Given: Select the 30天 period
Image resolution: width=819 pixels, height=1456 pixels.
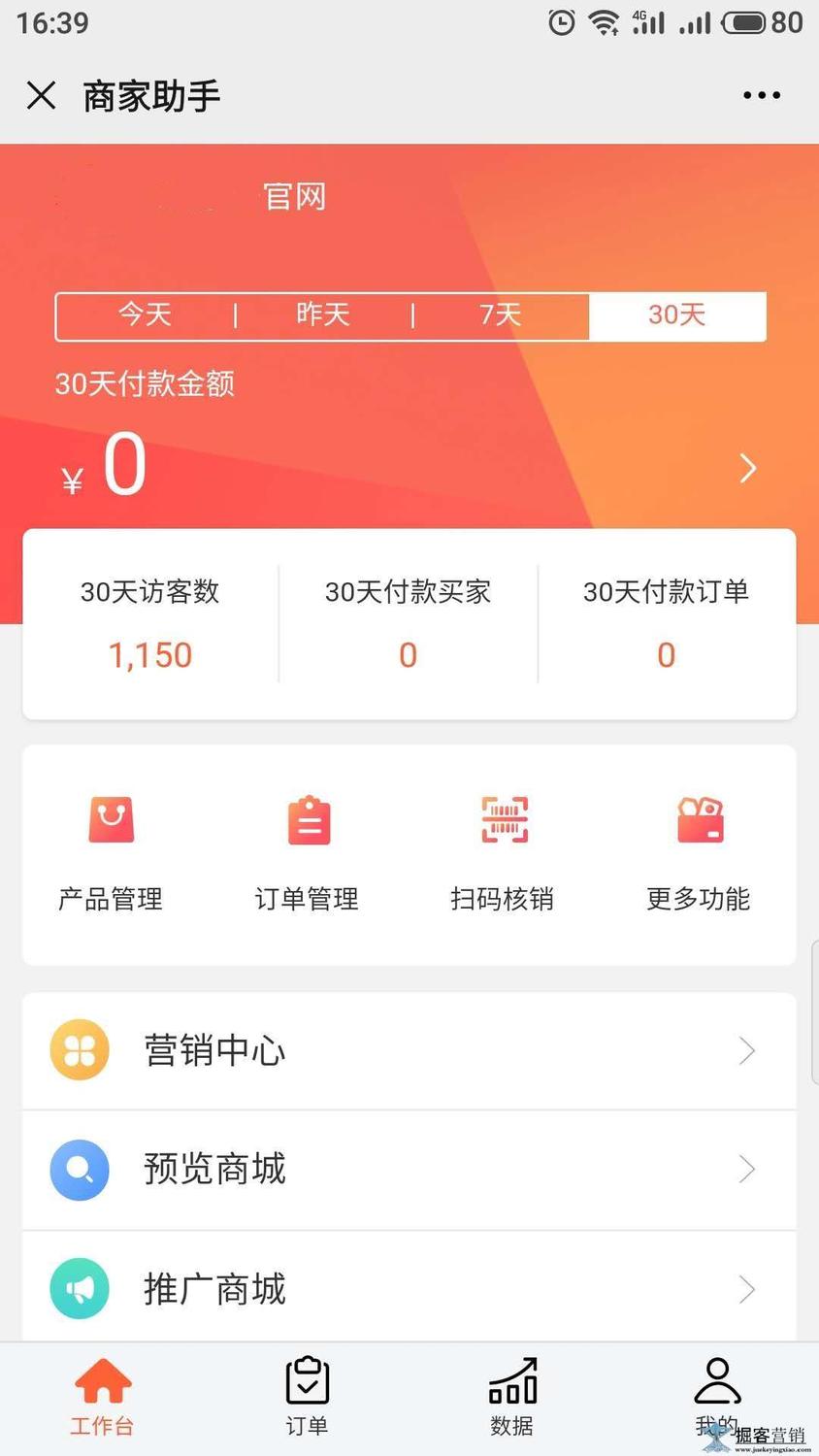Looking at the screenshot, I should pyautogui.click(x=677, y=315).
